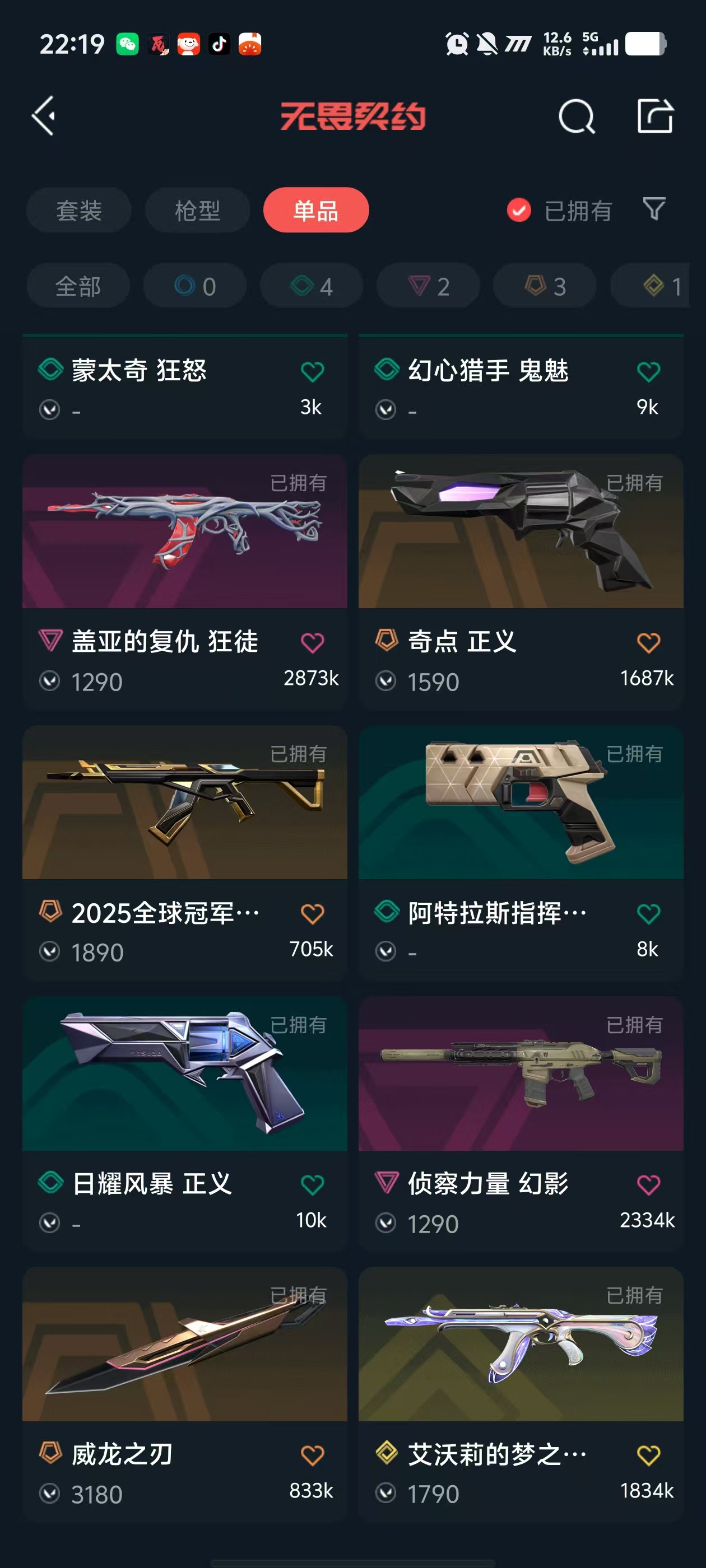The image size is (706, 1568).
Task: Switch to the 套装 tab
Action: point(78,211)
